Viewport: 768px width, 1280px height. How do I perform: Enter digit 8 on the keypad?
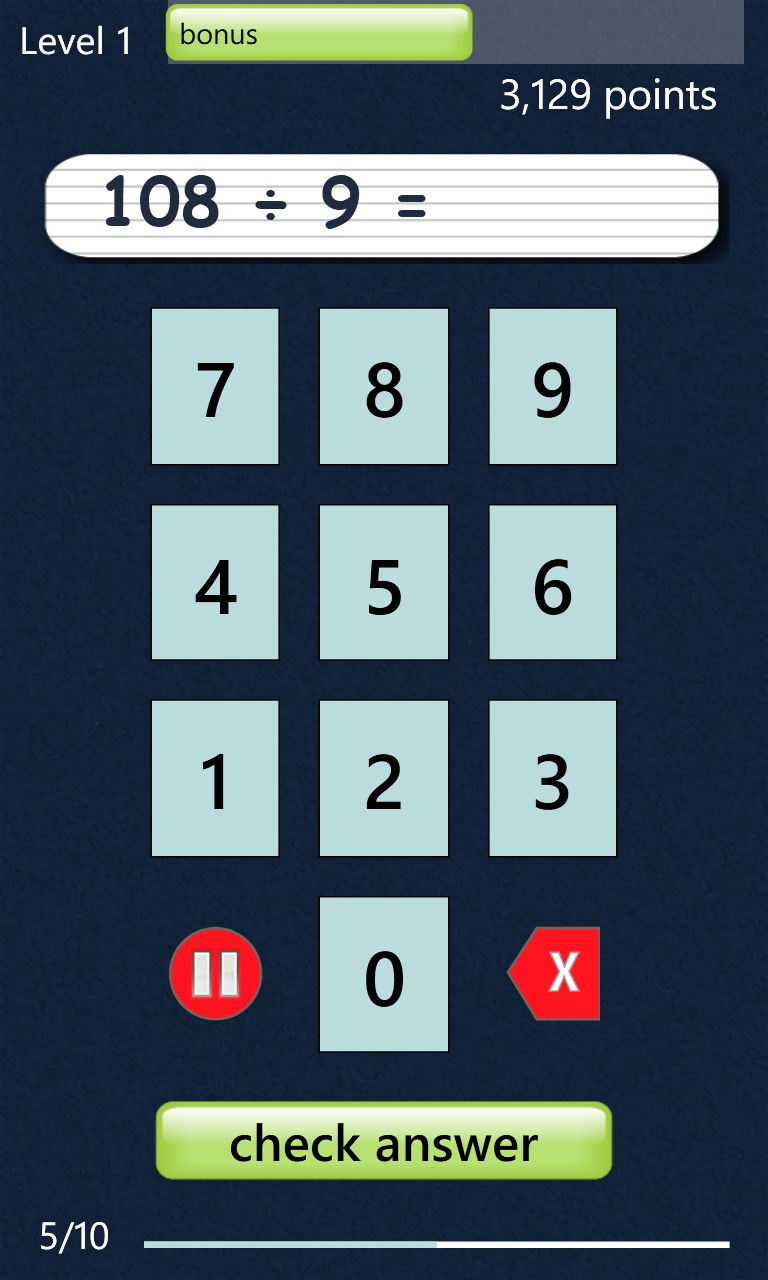[x=384, y=386]
